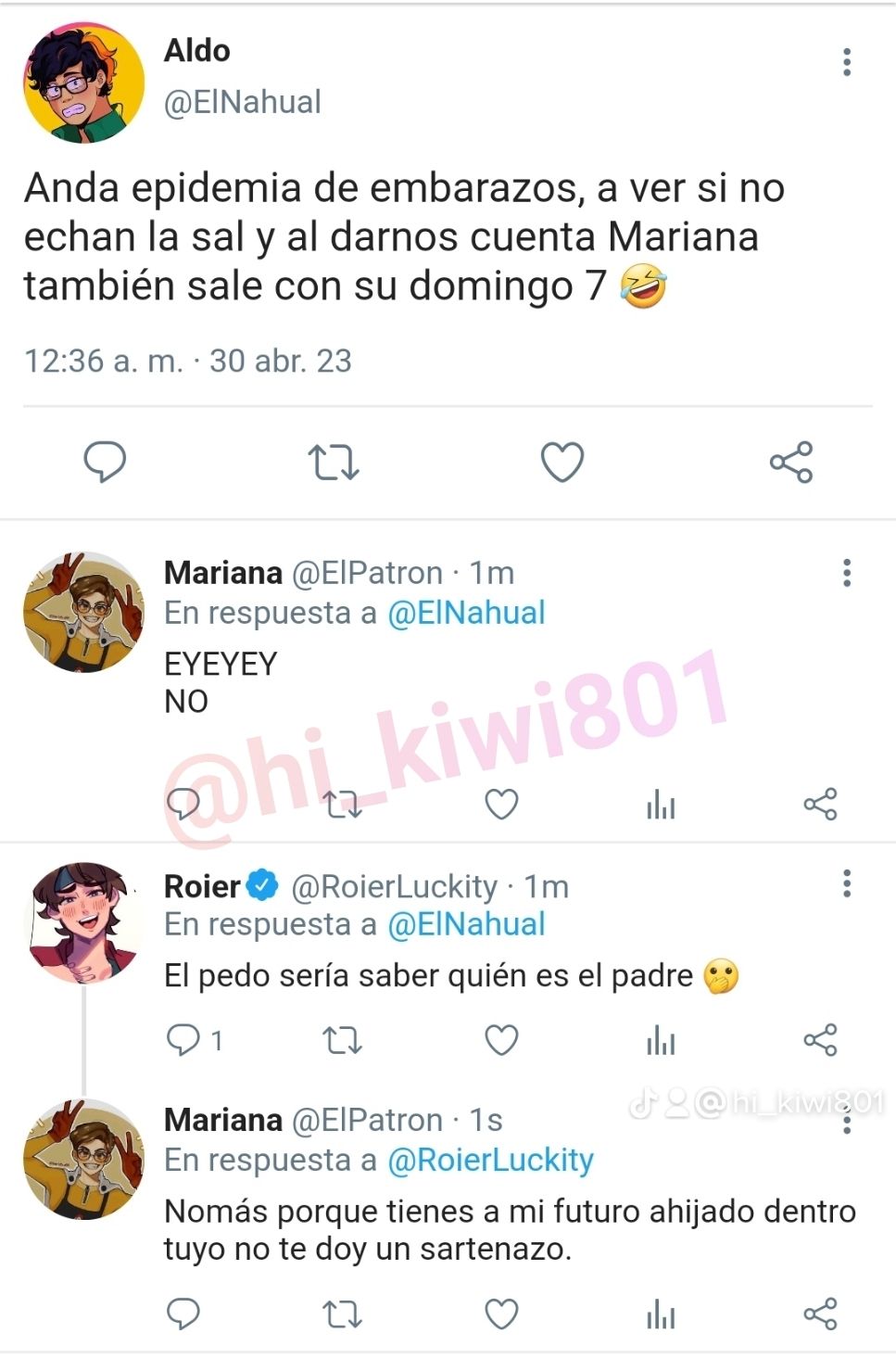
Task: Retweet Roier's "quién es el padre" reply
Action: point(342,1041)
